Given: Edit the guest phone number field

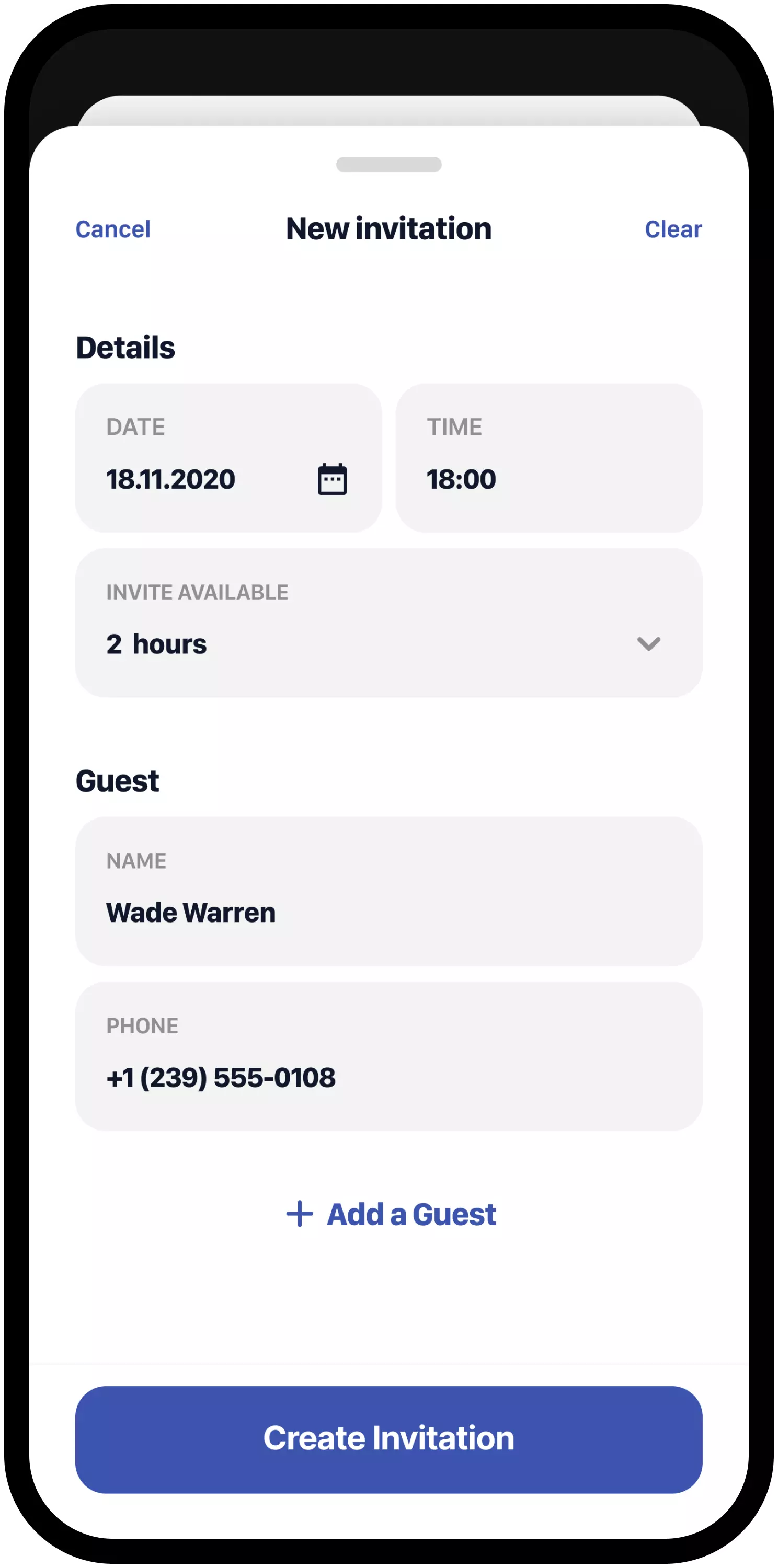Looking at the screenshot, I should coord(388,1057).
